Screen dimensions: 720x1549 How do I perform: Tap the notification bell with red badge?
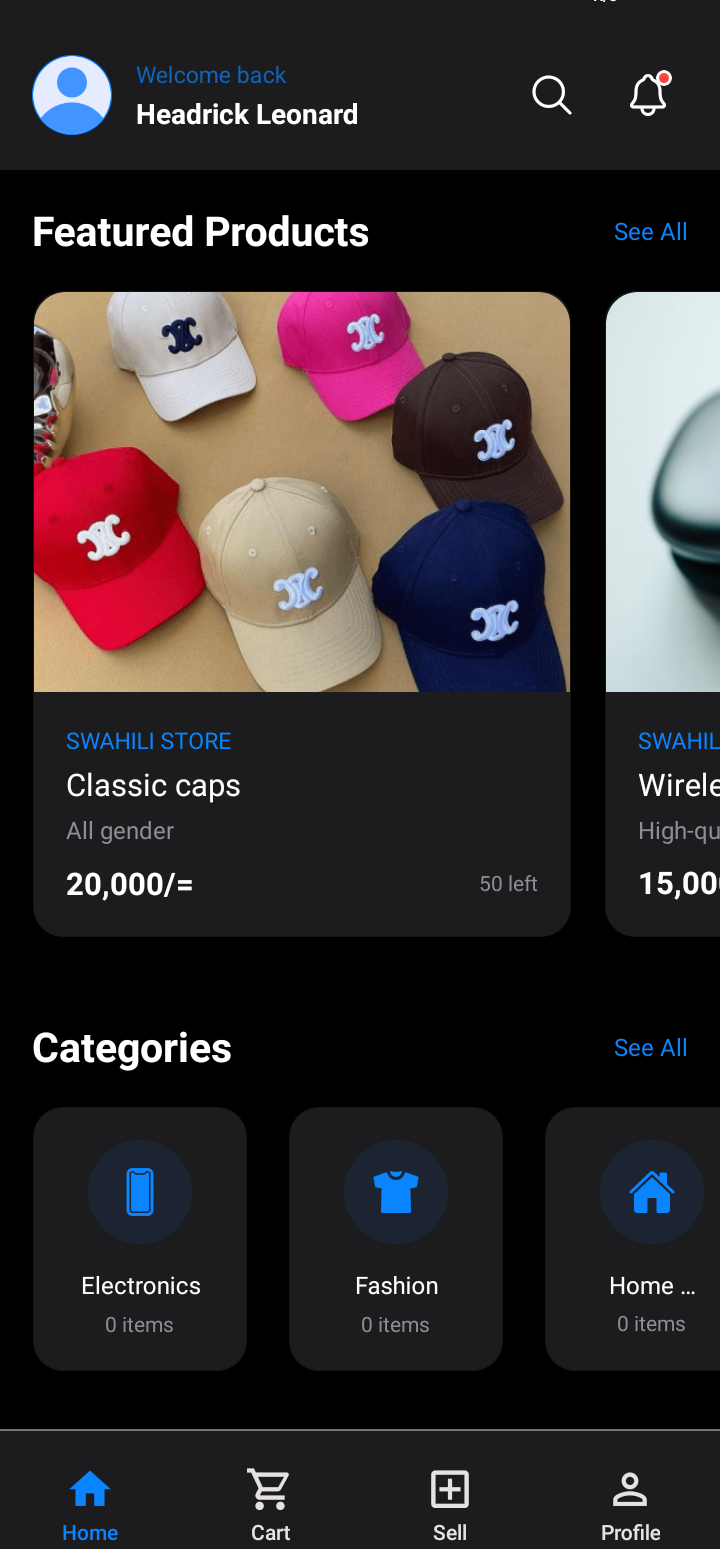647,95
